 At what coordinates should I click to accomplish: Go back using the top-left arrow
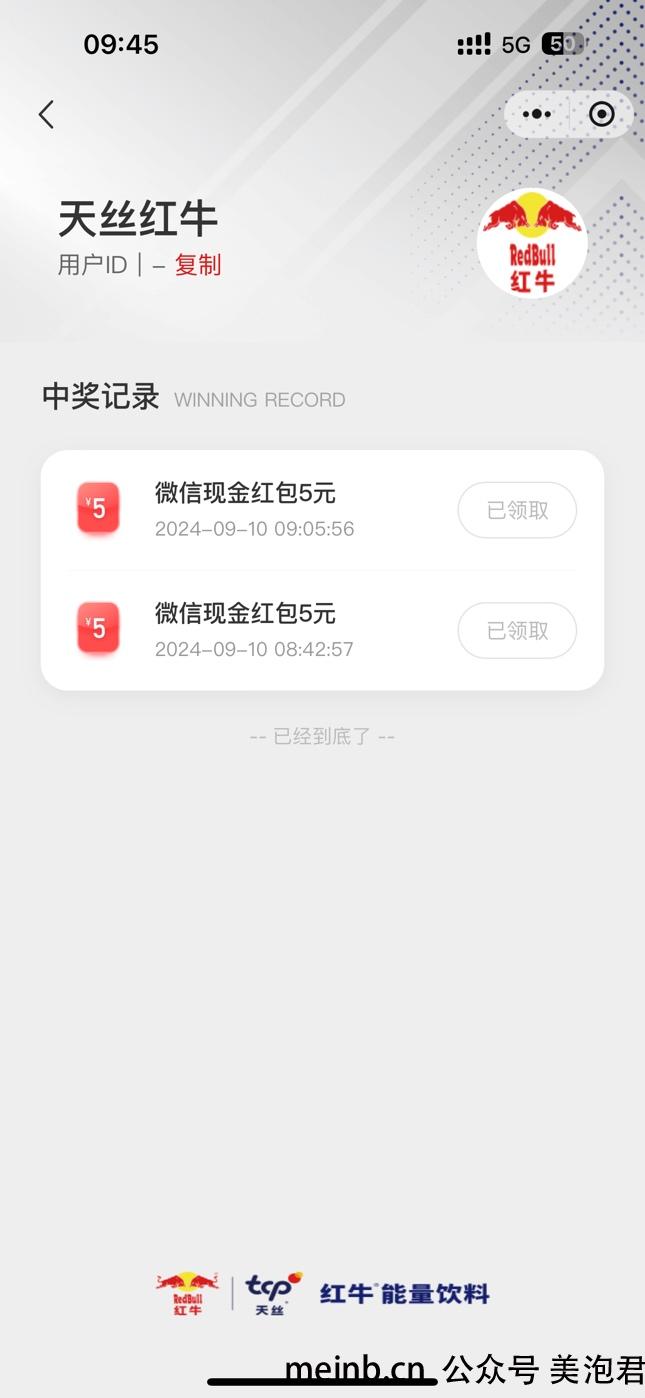pos(46,114)
